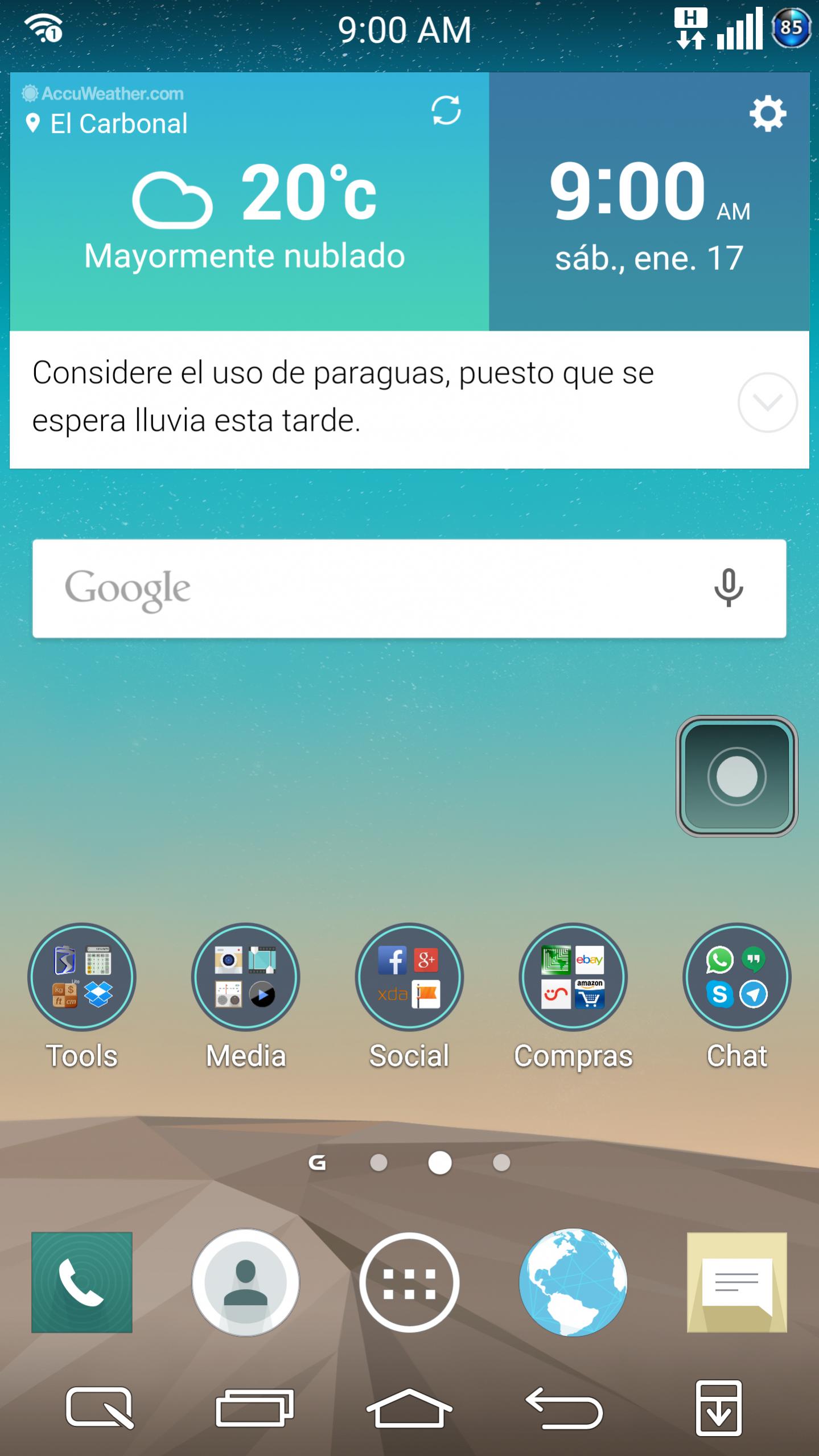The height and width of the screenshot is (1456, 819).
Task: Launch the Phone dialer app
Action: click(82, 1282)
